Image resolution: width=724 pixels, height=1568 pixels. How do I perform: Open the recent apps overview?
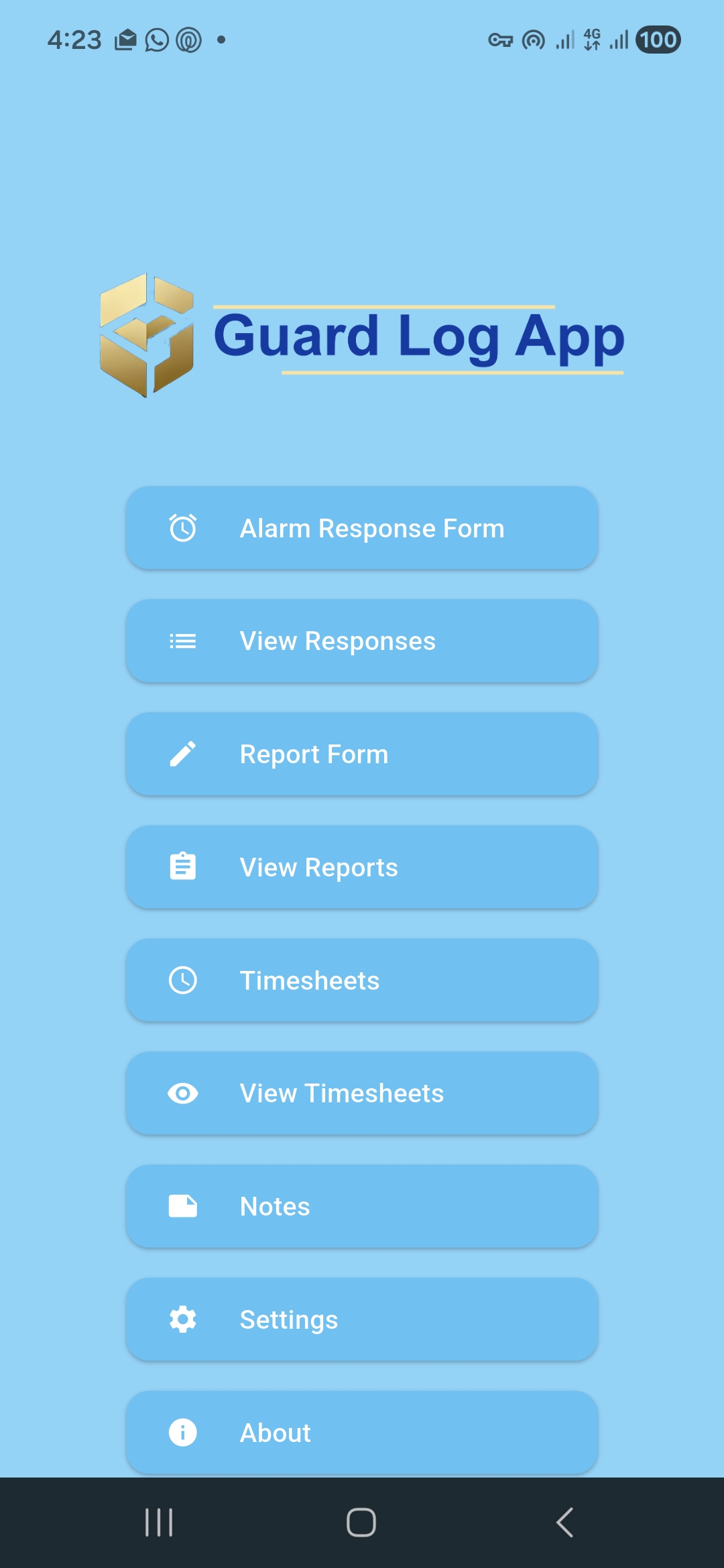[159, 1522]
